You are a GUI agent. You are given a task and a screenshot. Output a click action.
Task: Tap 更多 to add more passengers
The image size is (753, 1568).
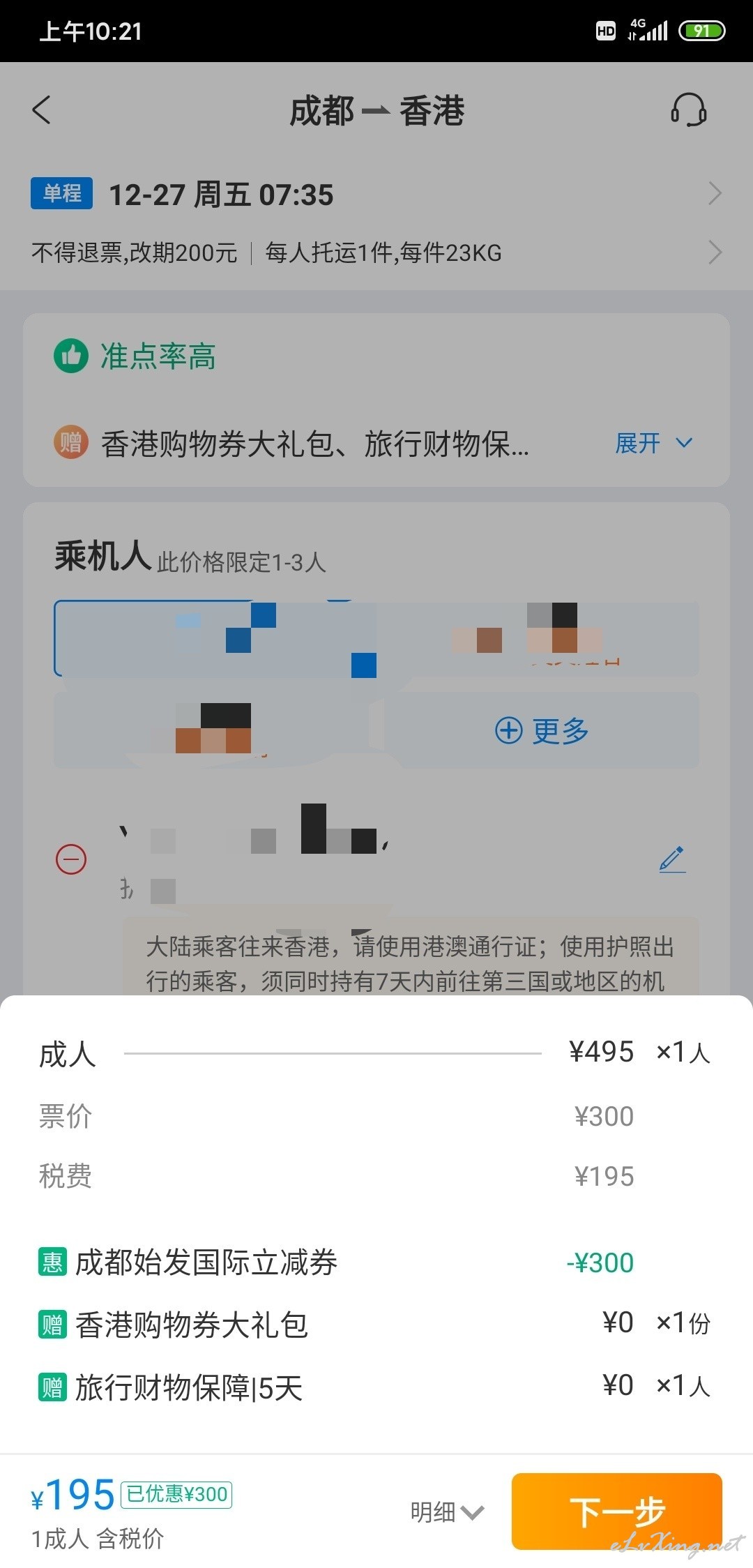(542, 731)
